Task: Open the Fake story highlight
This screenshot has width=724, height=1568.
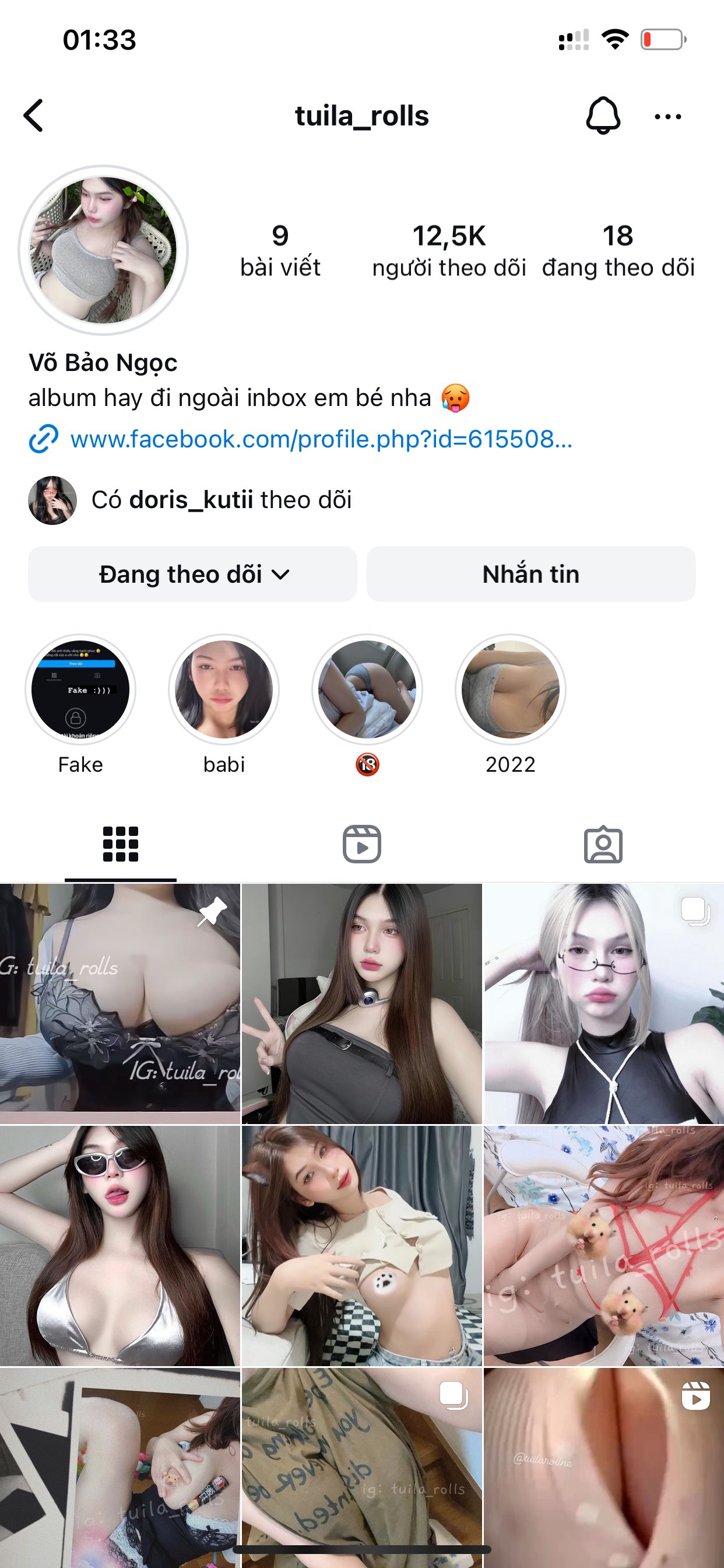Action: click(x=80, y=689)
